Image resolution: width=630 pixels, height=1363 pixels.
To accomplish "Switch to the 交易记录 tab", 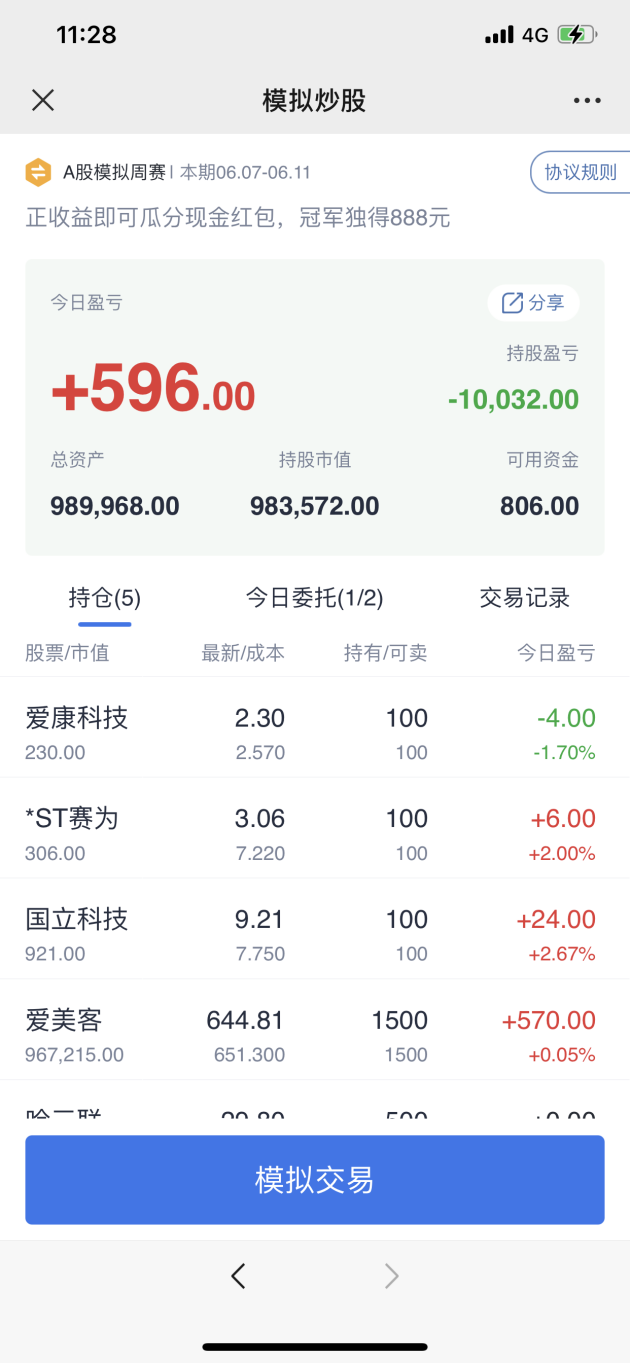I will click(x=525, y=598).
